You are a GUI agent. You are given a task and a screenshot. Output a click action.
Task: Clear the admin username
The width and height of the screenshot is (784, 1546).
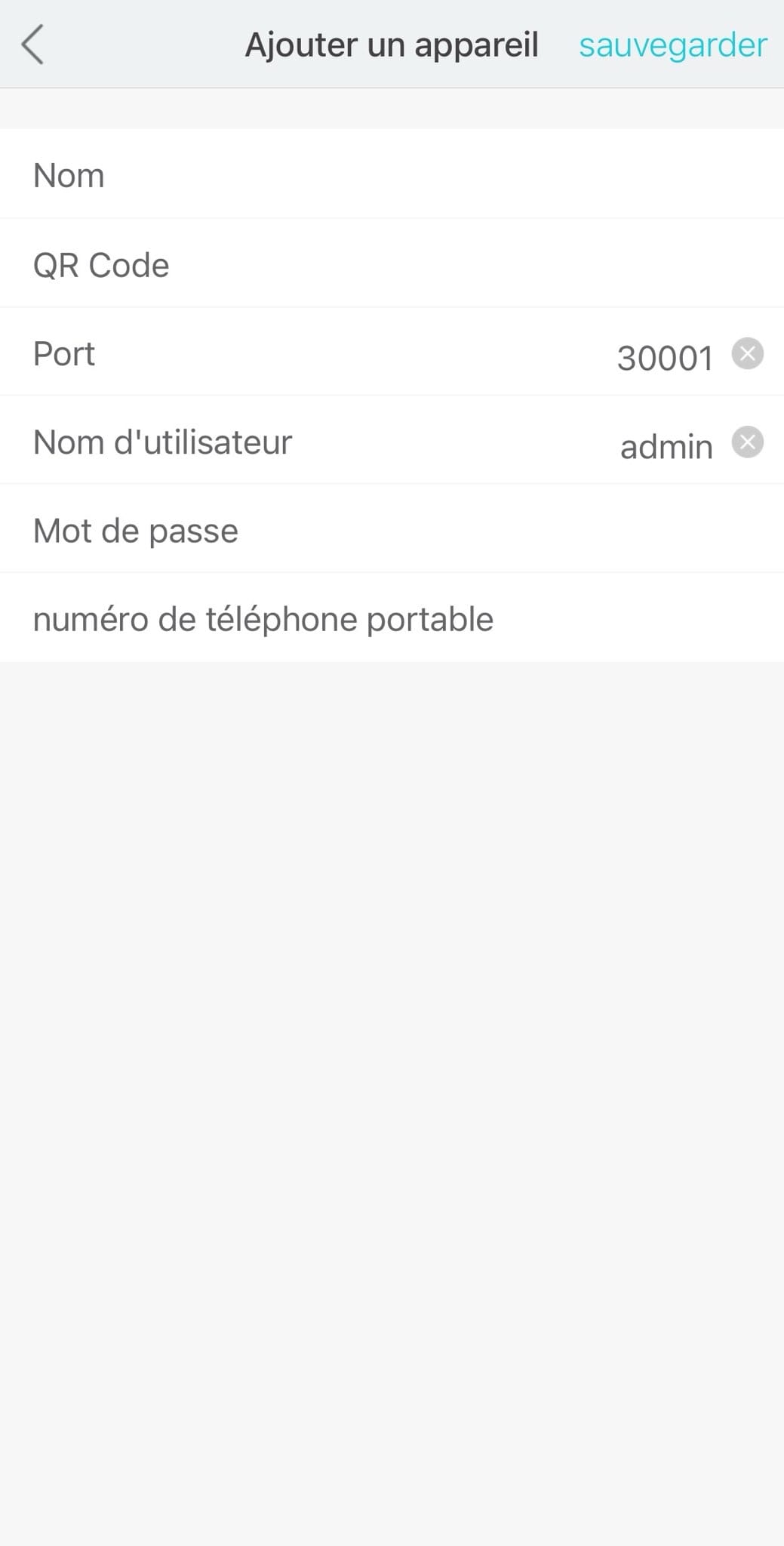[x=748, y=442]
